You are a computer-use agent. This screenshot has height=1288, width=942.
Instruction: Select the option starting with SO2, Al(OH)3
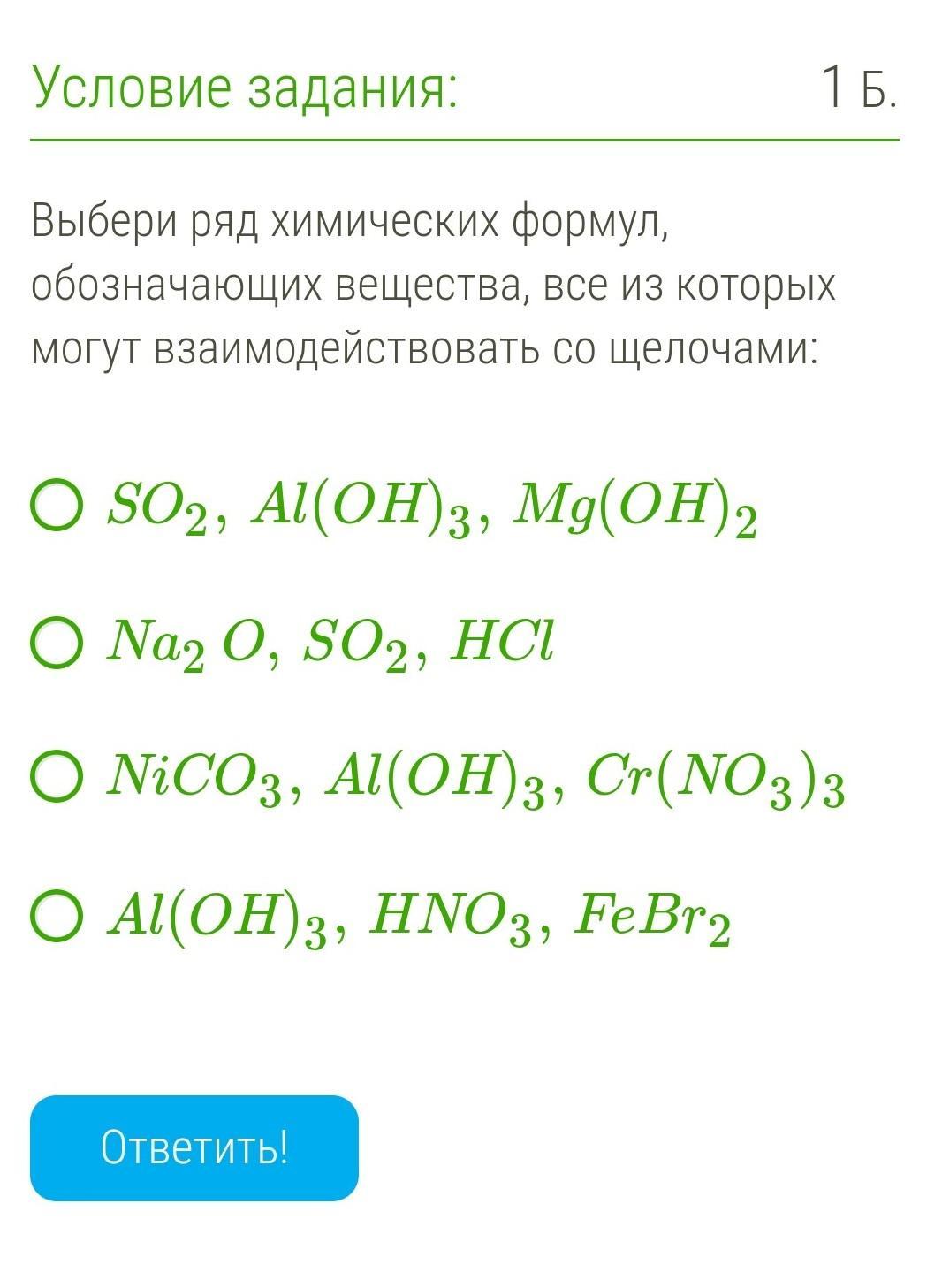coord(57,506)
